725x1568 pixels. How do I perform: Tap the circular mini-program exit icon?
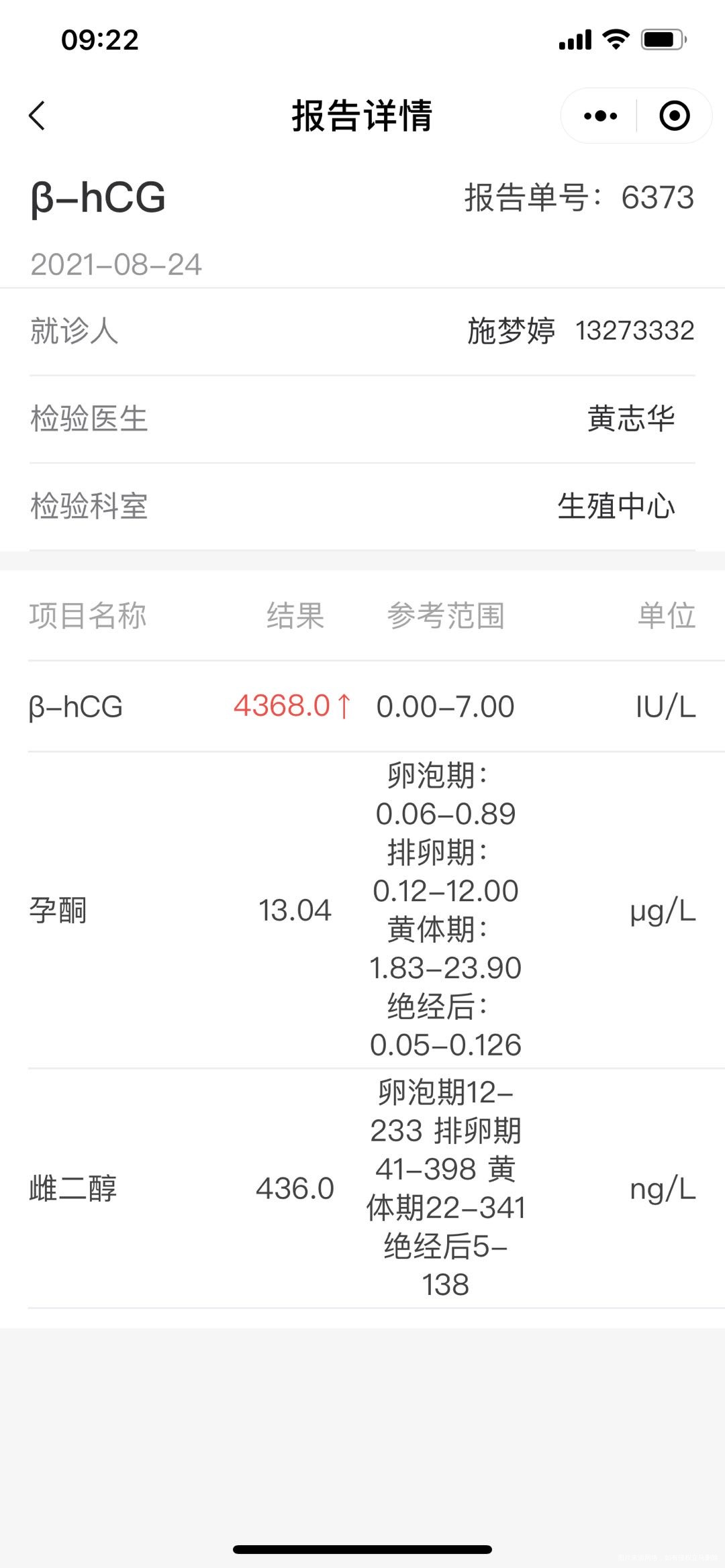674,115
